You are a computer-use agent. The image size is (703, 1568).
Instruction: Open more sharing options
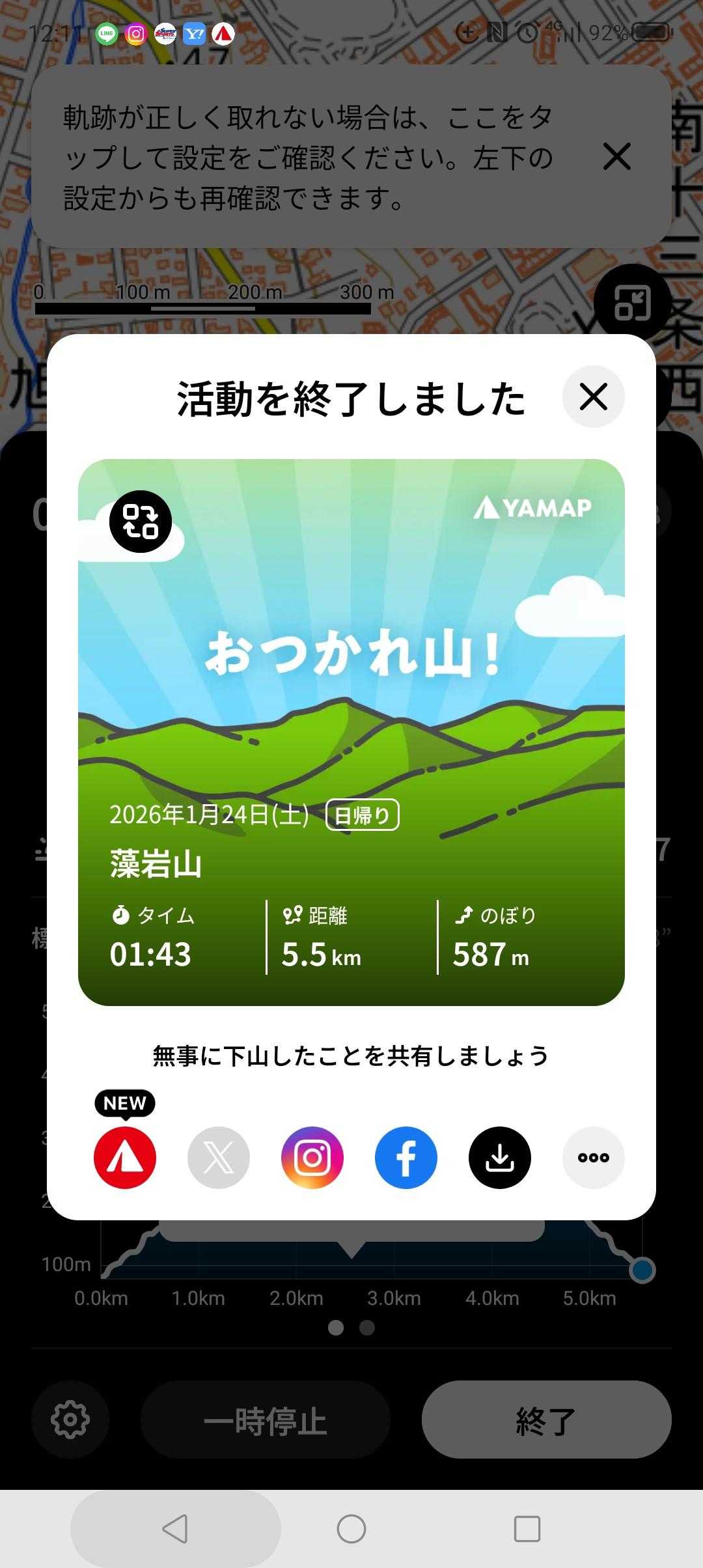[x=593, y=1157]
